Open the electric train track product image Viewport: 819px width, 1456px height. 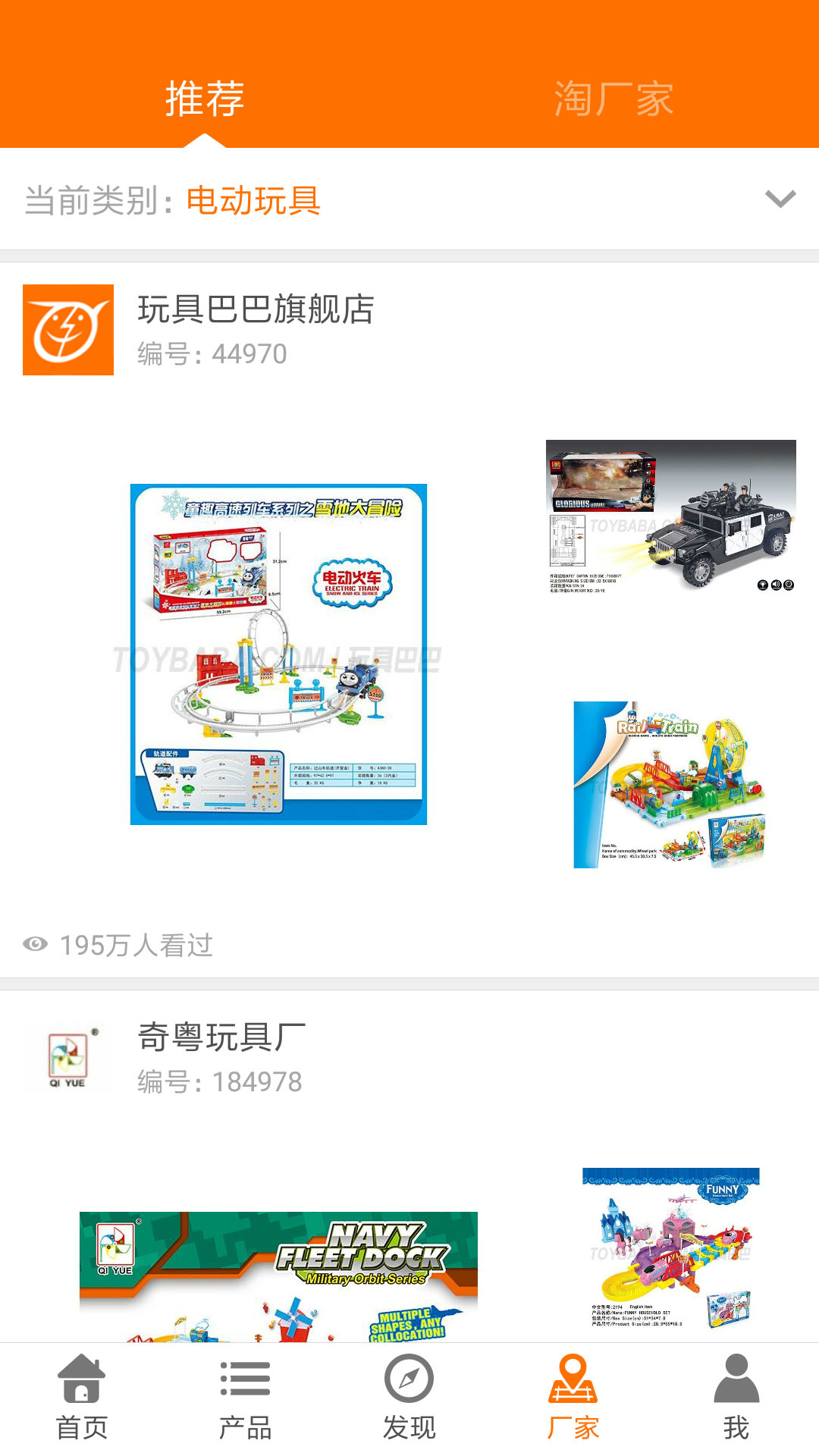(278, 654)
